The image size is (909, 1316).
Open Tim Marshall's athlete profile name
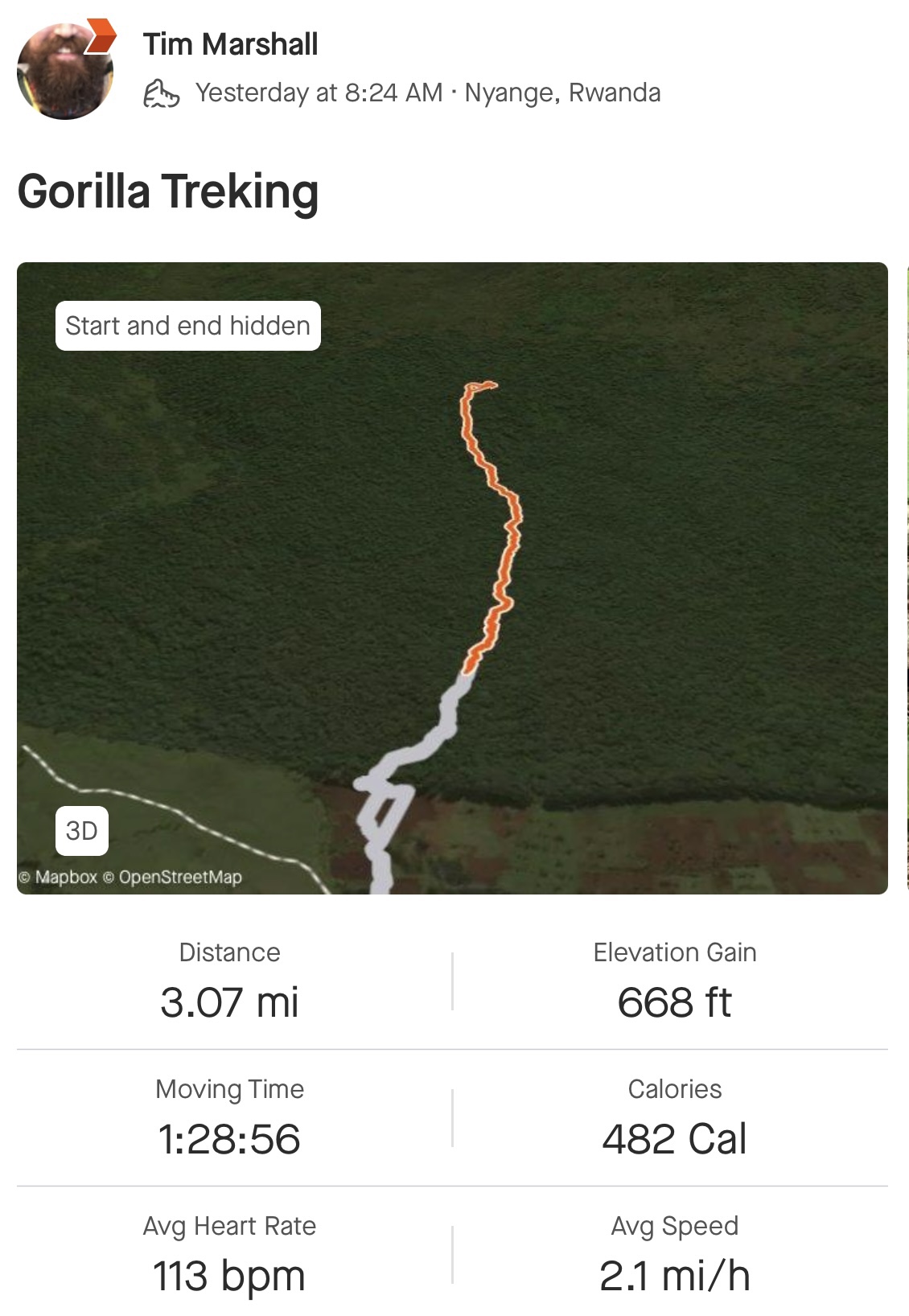pyautogui.click(x=230, y=44)
